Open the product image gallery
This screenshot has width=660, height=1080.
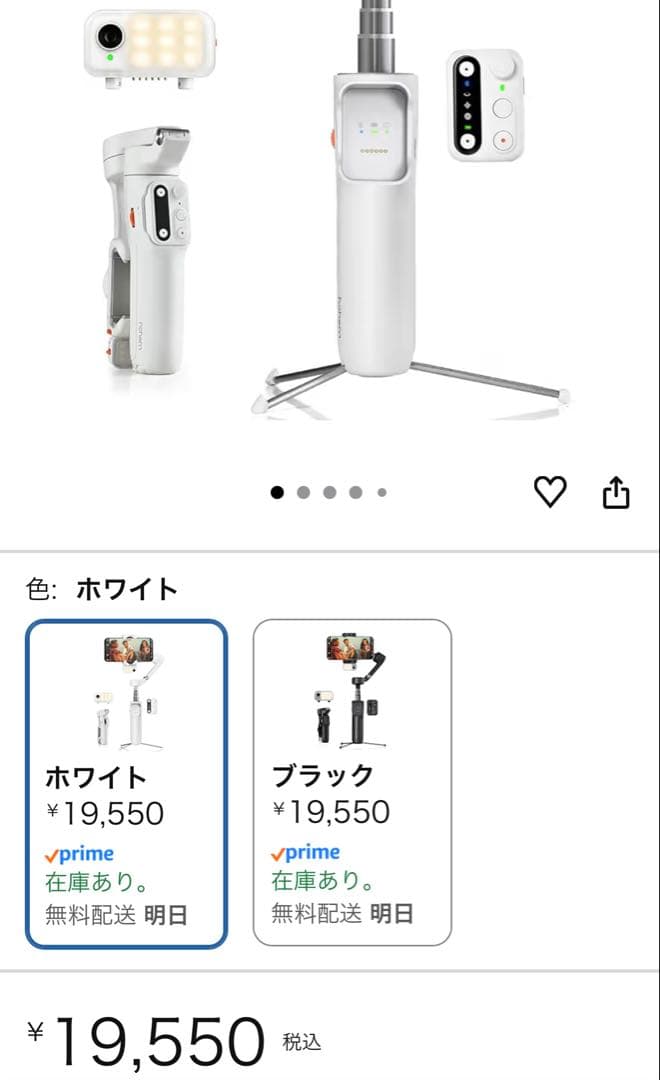pos(330,220)
